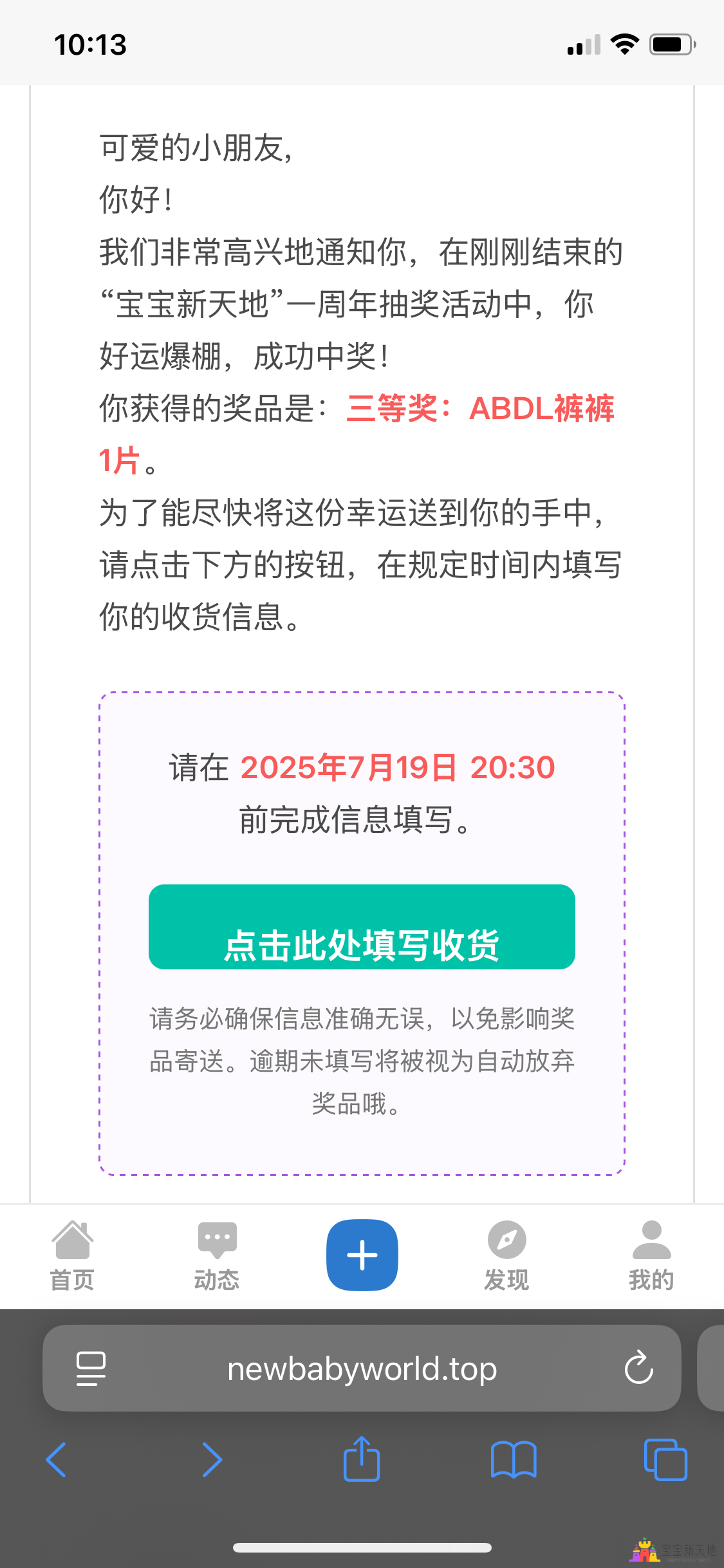Open the 我的 profile tab
The height and width of the screenshot is (1568, 724).
point(651,1256)
